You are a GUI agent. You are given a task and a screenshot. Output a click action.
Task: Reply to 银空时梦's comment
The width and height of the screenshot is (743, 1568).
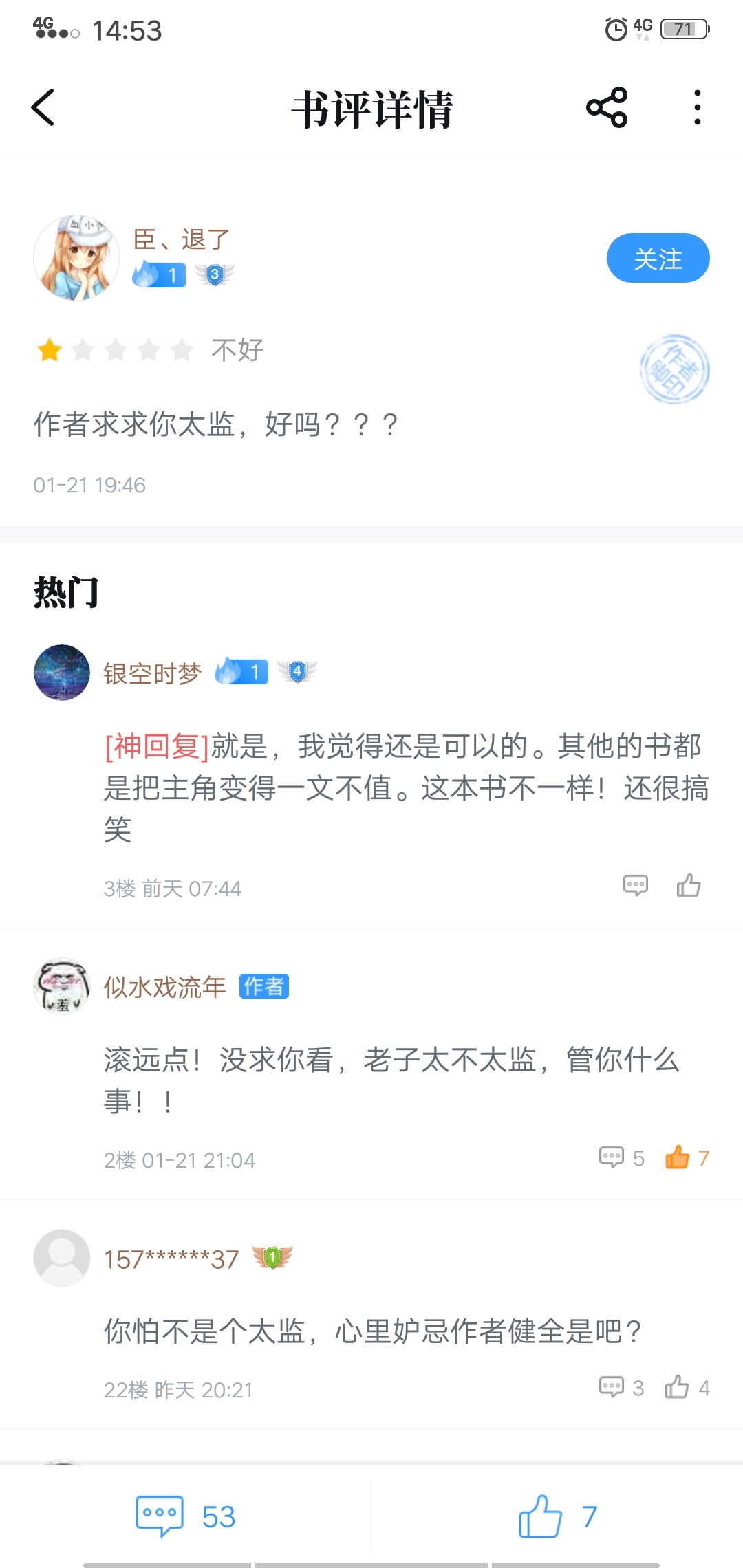pos(636,885)
